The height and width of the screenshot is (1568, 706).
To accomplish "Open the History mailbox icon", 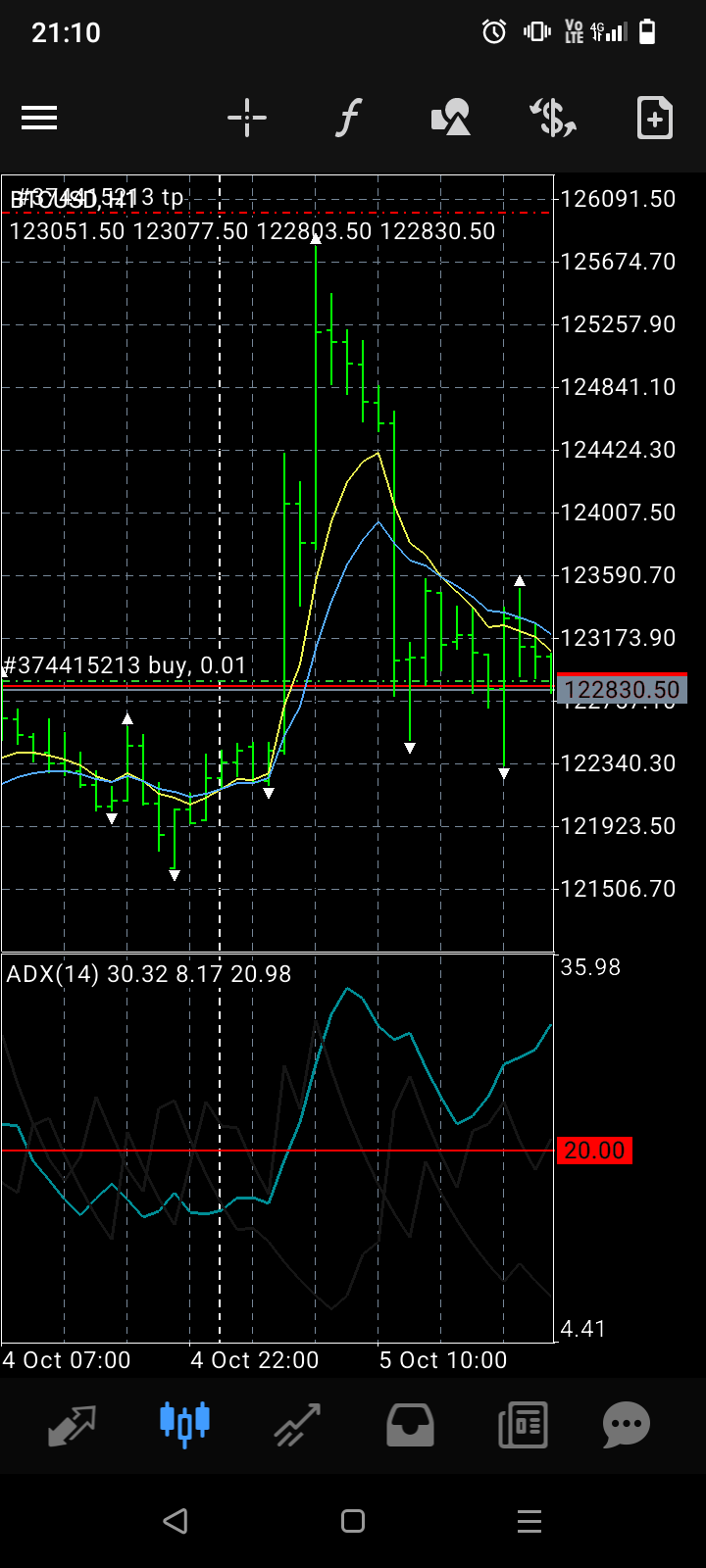I will tap(410, 1426).
